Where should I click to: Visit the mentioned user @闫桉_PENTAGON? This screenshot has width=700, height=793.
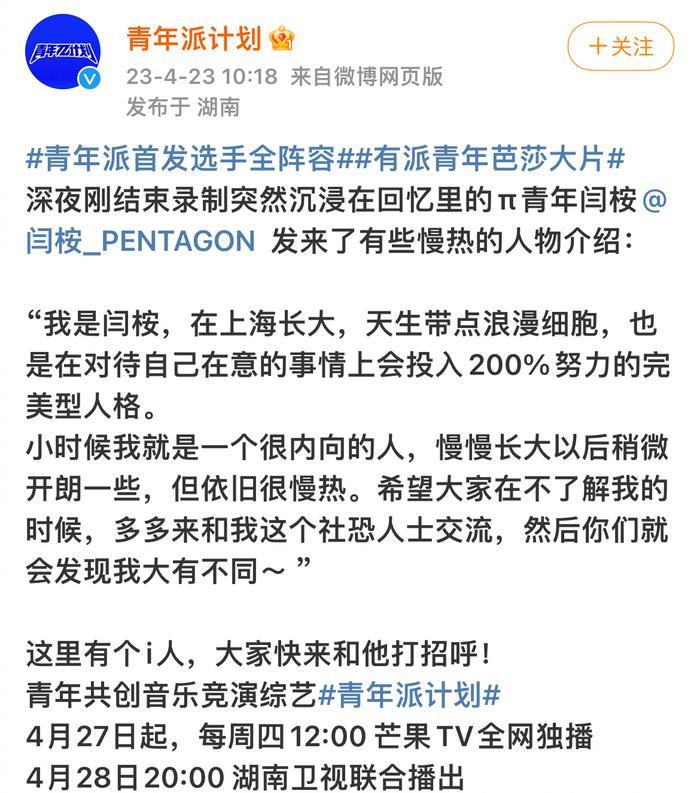pos(145,243)
